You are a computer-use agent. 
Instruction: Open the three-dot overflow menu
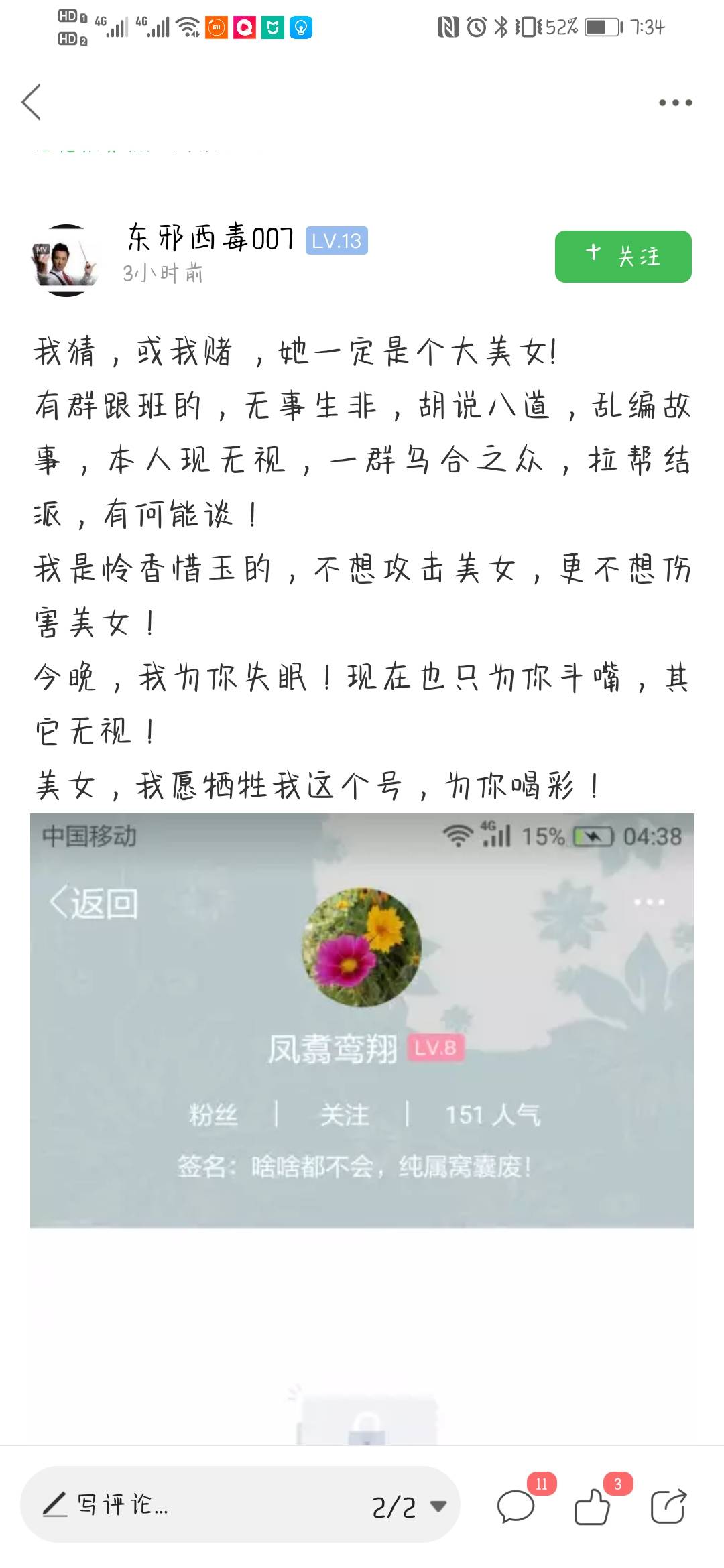coord(675,103)
